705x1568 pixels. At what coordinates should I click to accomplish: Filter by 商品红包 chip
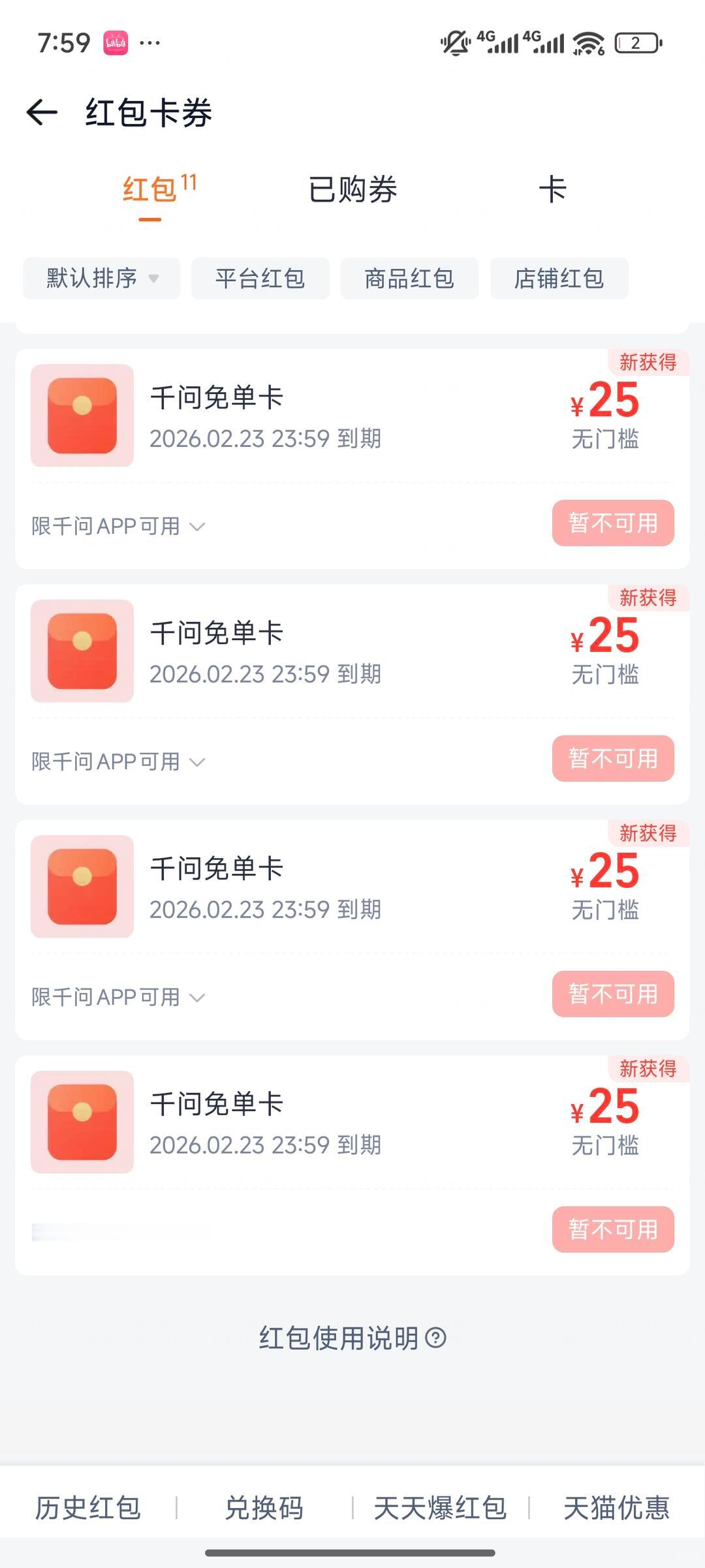pos(409,278)
